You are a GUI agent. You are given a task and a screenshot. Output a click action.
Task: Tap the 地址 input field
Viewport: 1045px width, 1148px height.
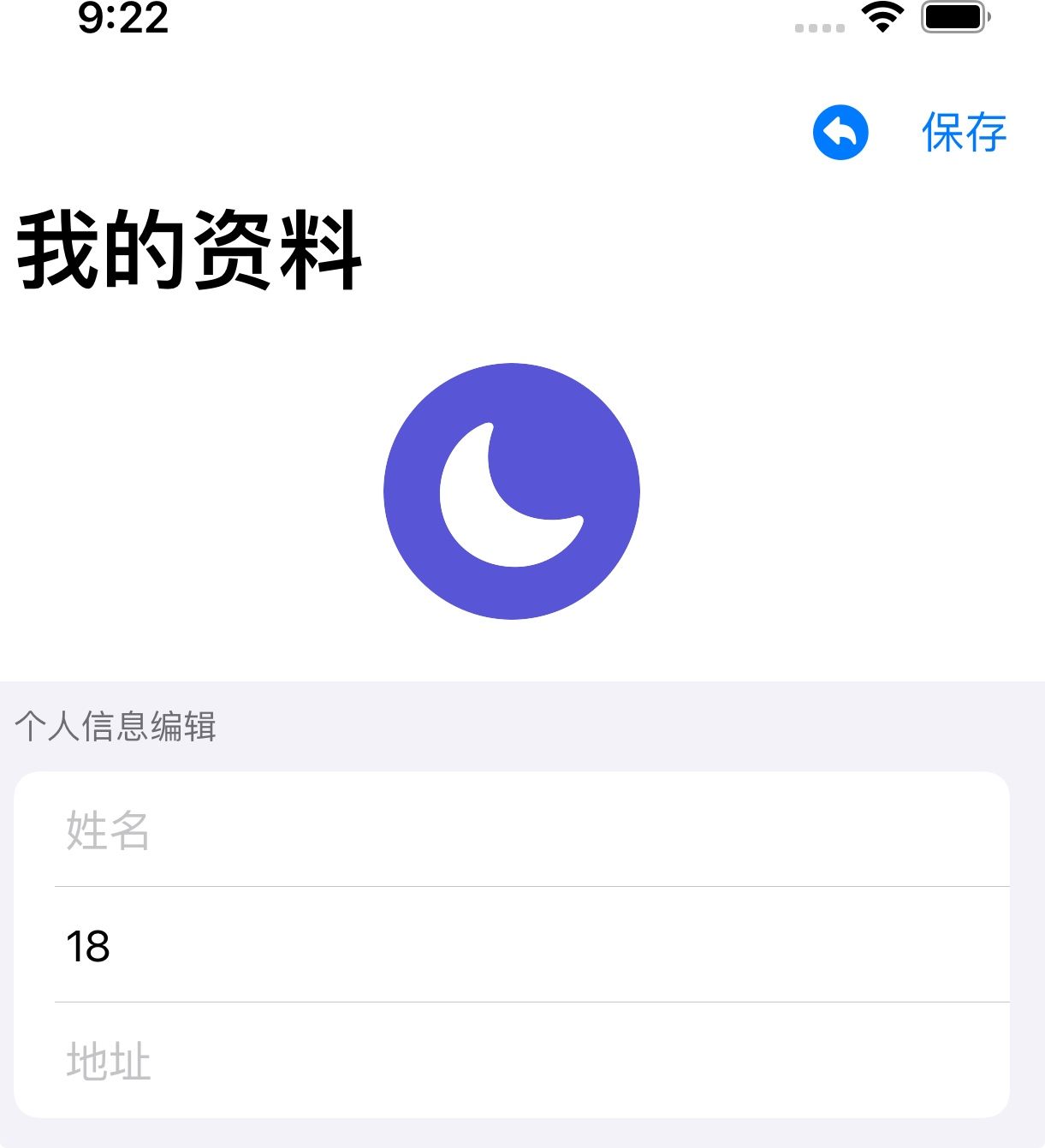pyautogui.click(x=342, y=1062)
